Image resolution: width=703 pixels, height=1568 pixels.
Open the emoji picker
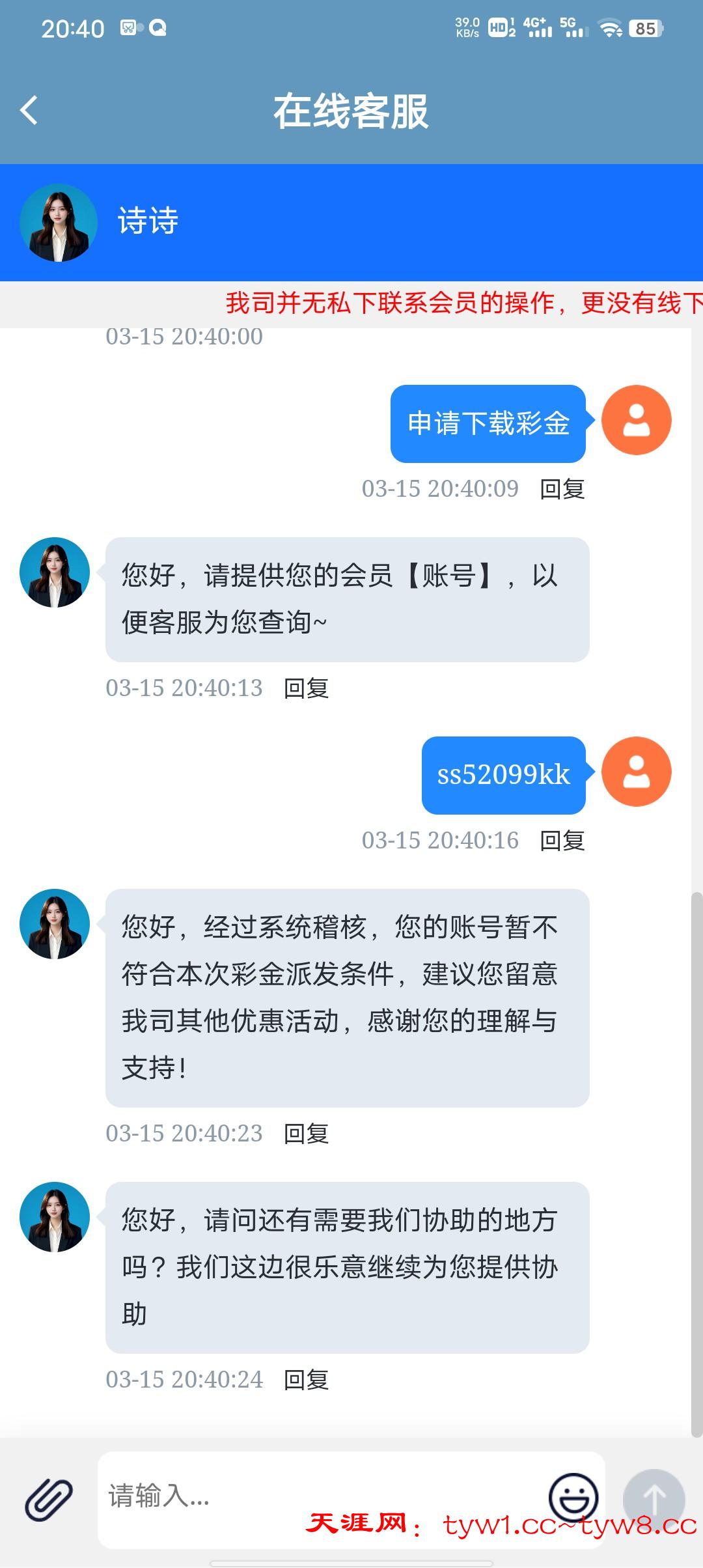click(x=573, y=1498)
